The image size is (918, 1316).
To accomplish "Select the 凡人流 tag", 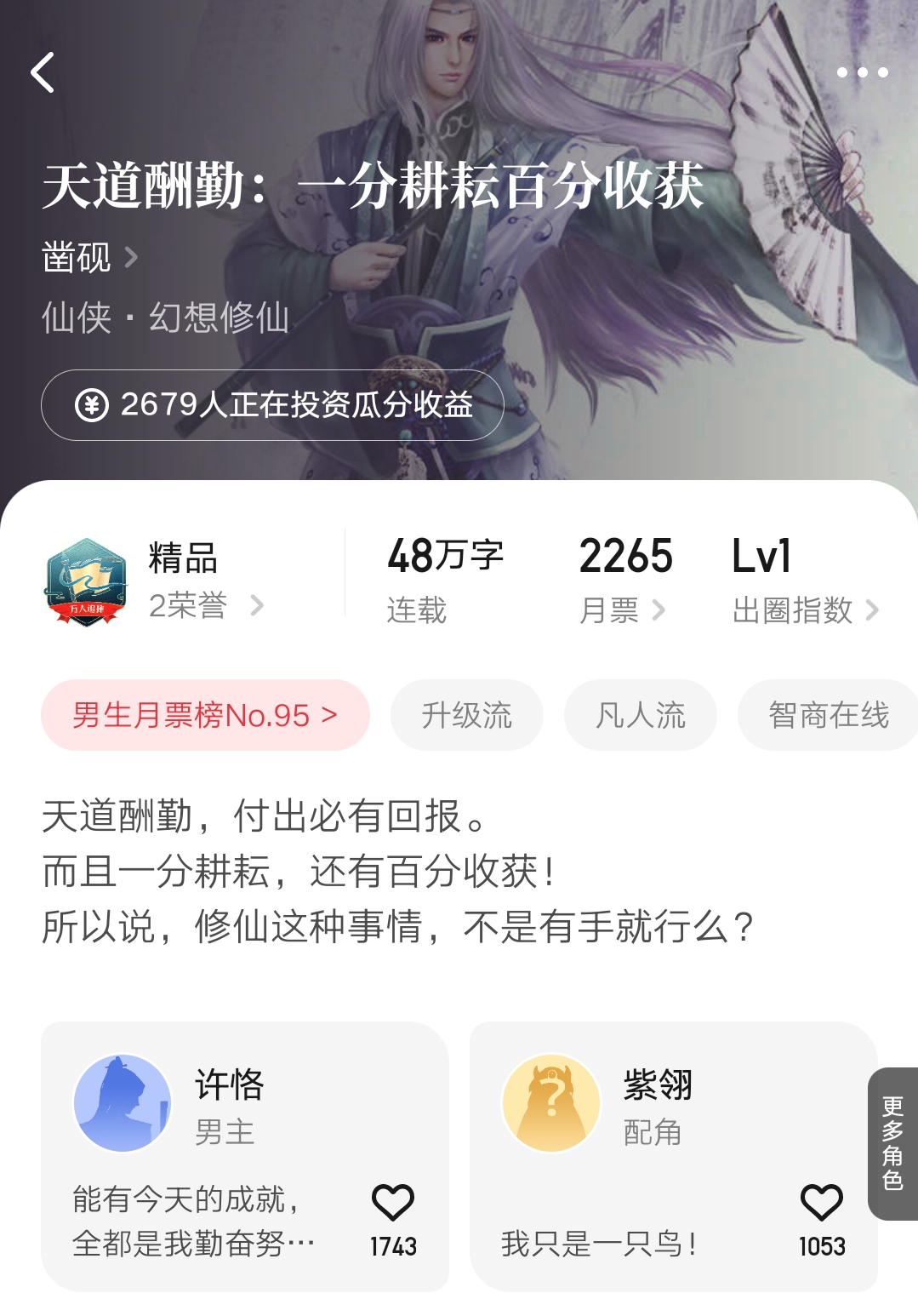I will click(640, 716).
